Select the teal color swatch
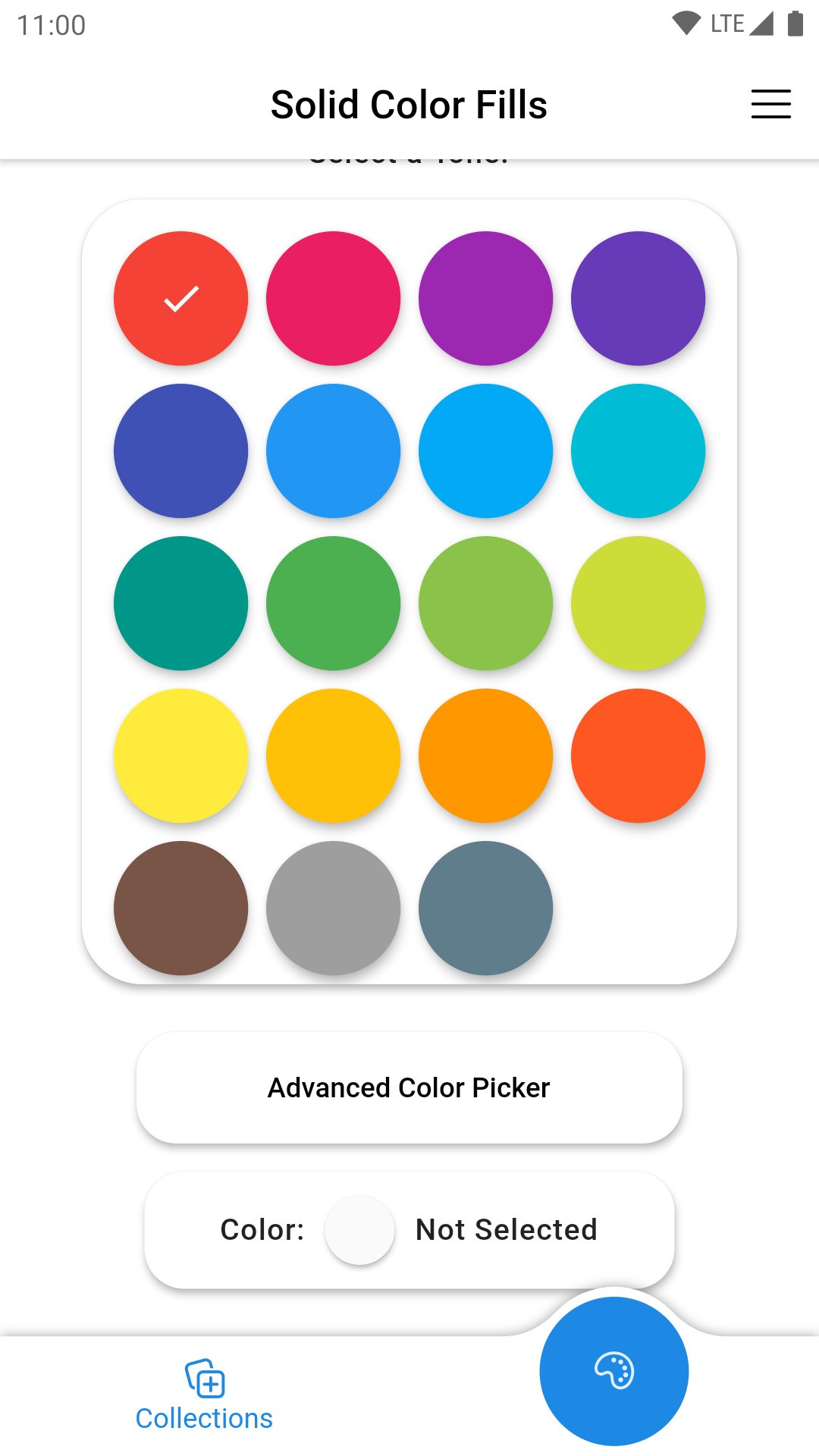The image size is (819, 1456). (x=181, y=604)
